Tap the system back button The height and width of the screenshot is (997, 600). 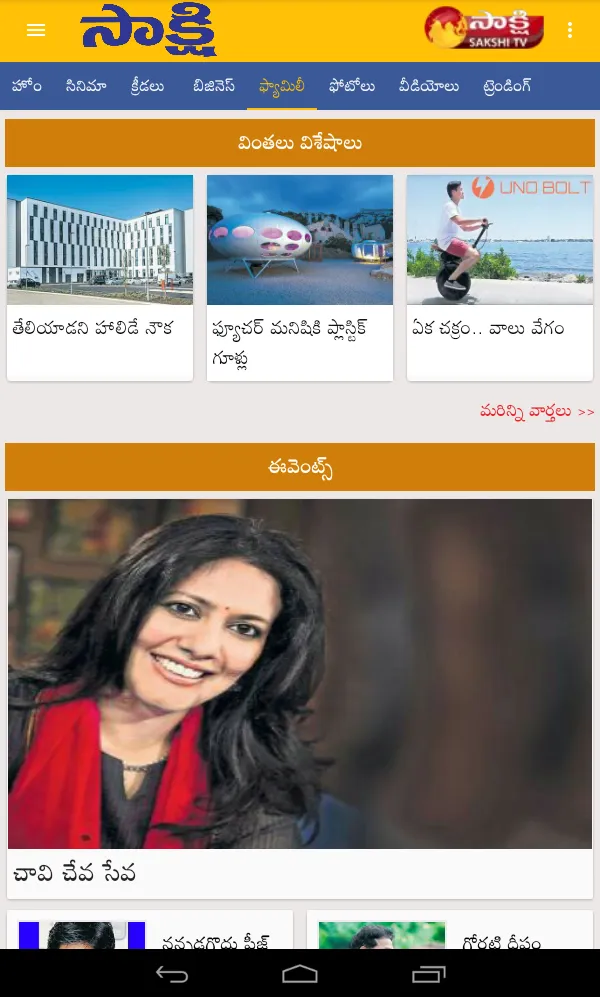(172, 974)
